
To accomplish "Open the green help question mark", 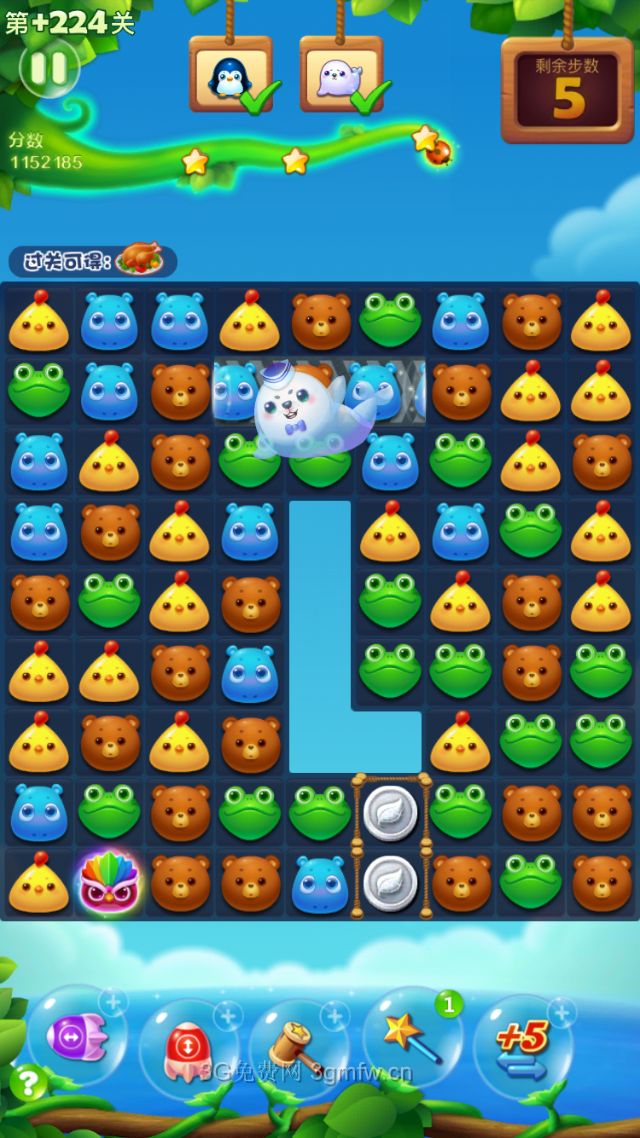I will (x=26, y=1083).
